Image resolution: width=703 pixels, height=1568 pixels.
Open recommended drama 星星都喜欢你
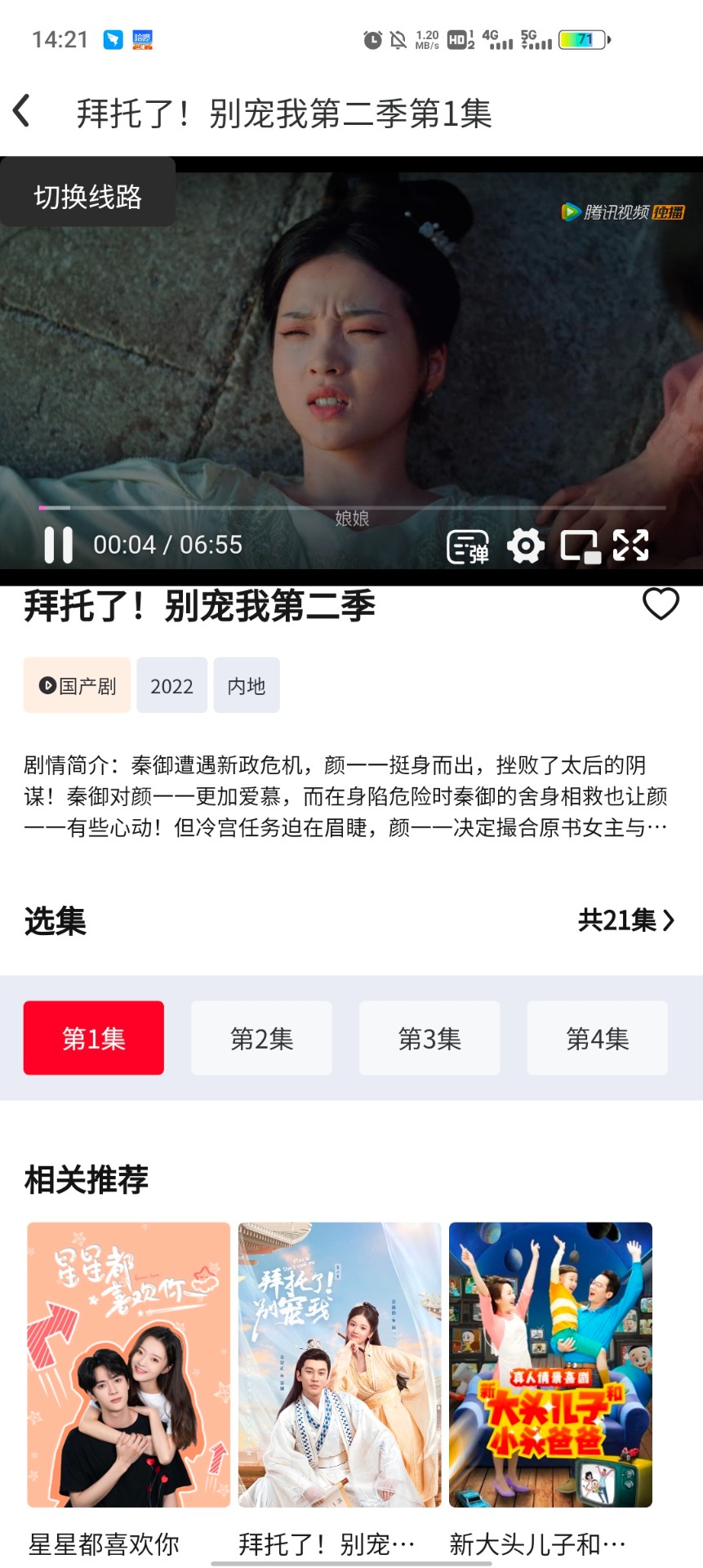coord(127,1362)
